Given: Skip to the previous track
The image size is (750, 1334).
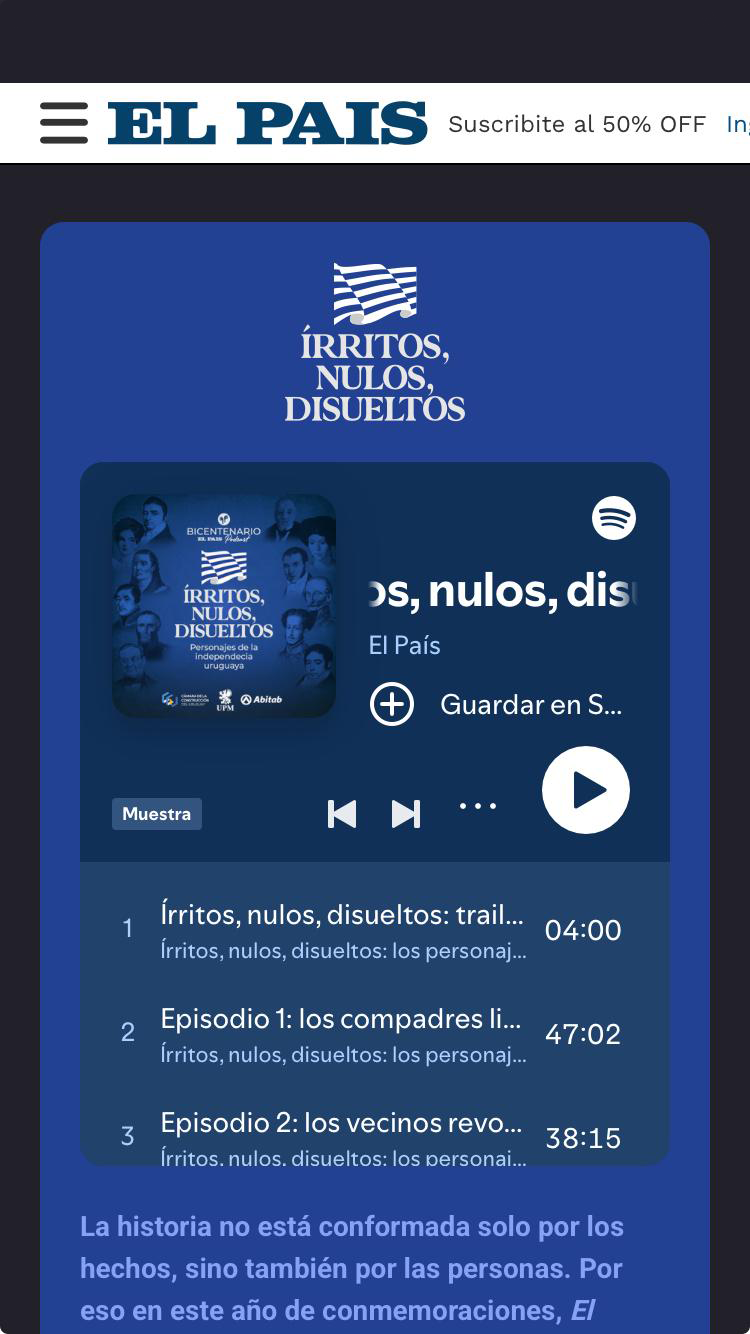Looking at the screenshot, I should tap(342, 814).
